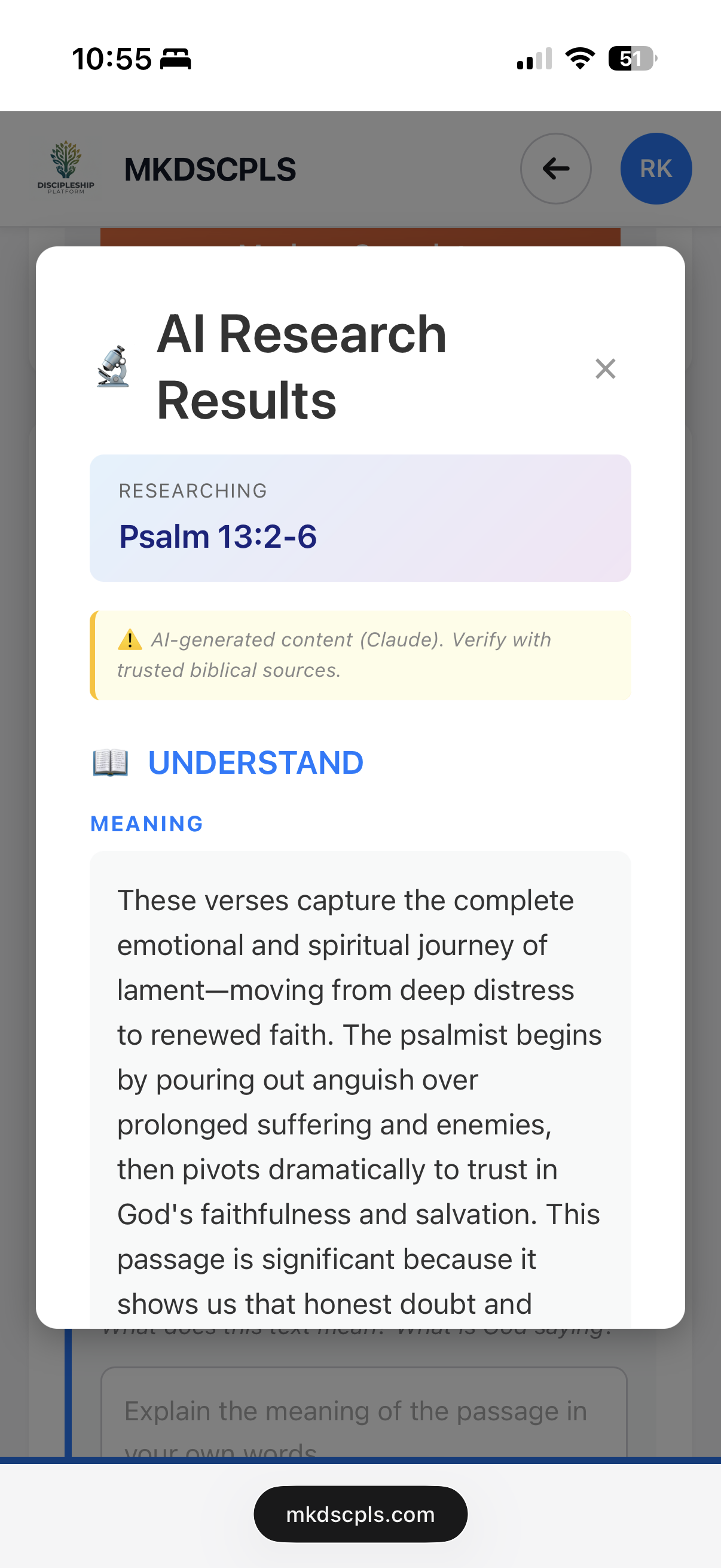Tap the battery indicator in the status bar

coord(629,58)
